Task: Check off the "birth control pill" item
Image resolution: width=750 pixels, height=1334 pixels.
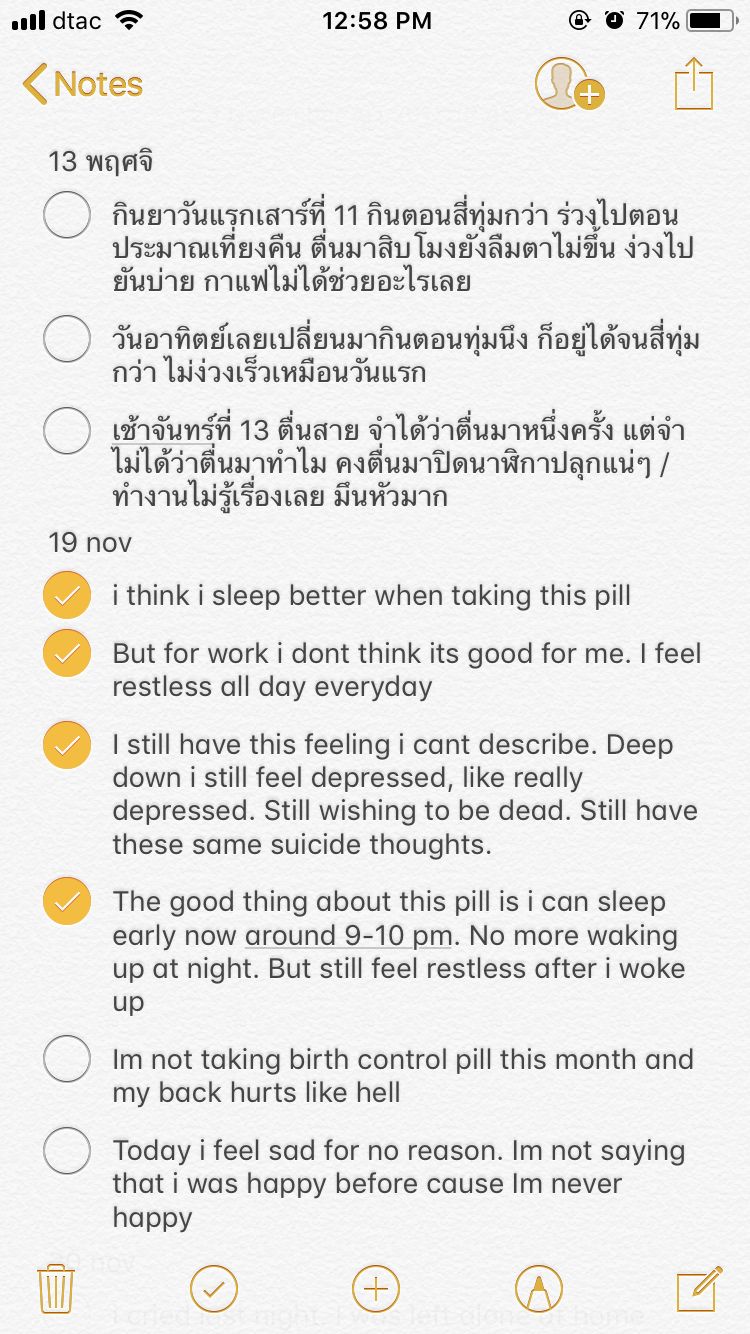Action: pos(67,1059)
